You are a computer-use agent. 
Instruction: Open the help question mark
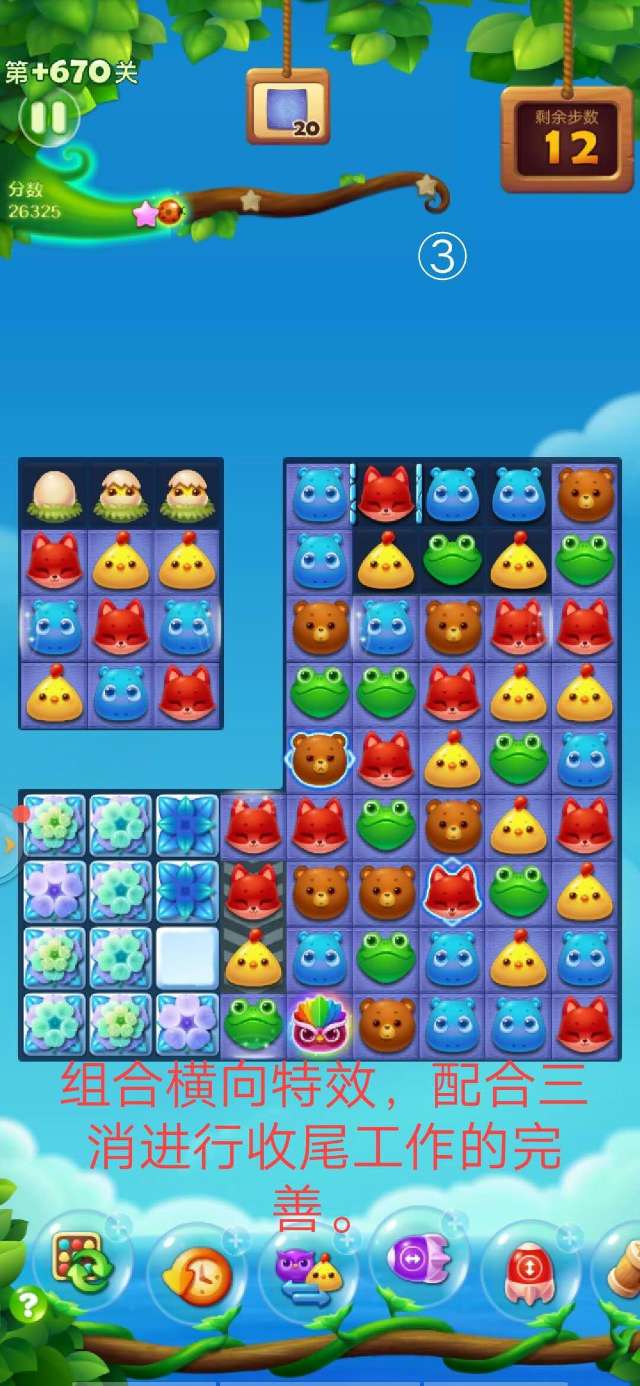tap(28, 1305)
